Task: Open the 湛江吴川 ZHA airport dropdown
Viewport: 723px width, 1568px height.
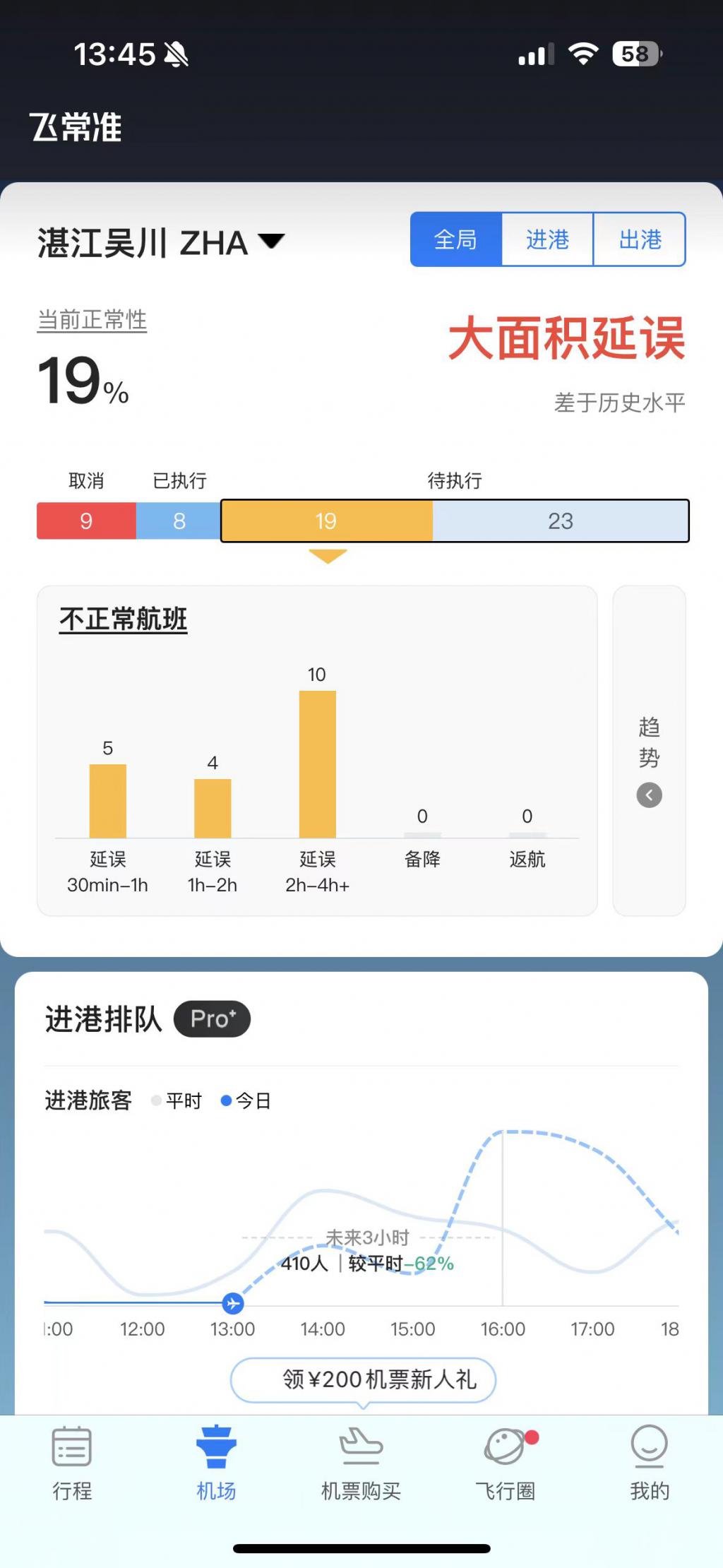Action: click(161, 243)
